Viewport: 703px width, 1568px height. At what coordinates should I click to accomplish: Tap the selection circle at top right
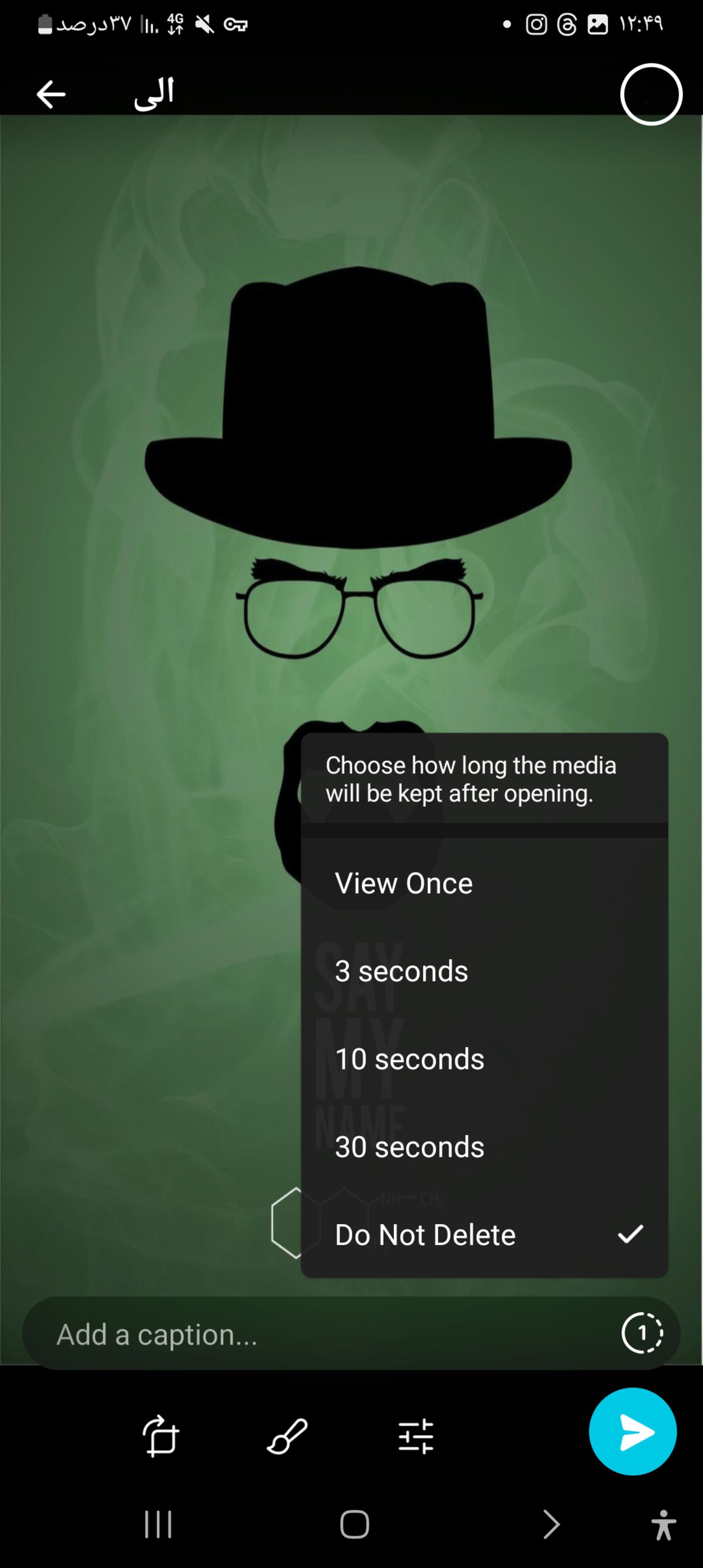pos(651,94)
